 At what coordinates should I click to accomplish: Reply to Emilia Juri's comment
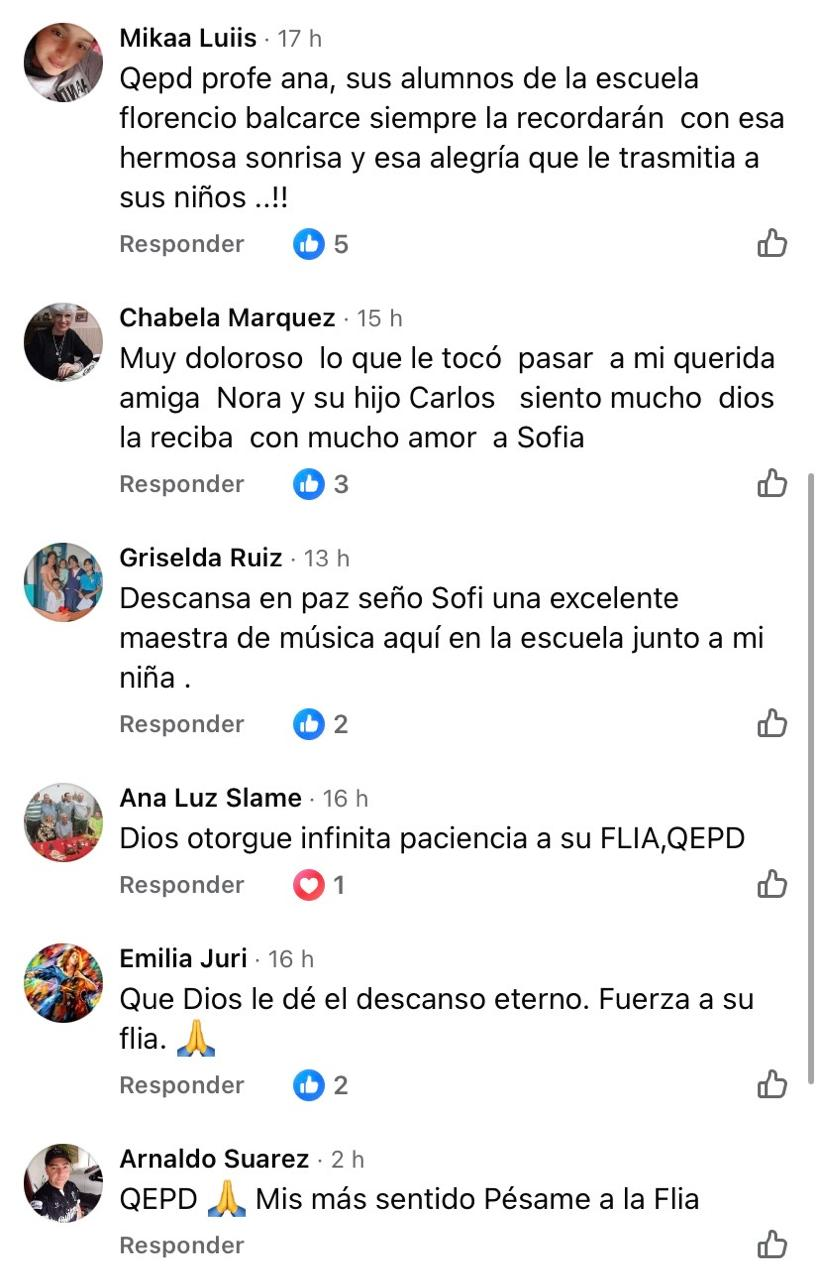tap(181, 1085)
